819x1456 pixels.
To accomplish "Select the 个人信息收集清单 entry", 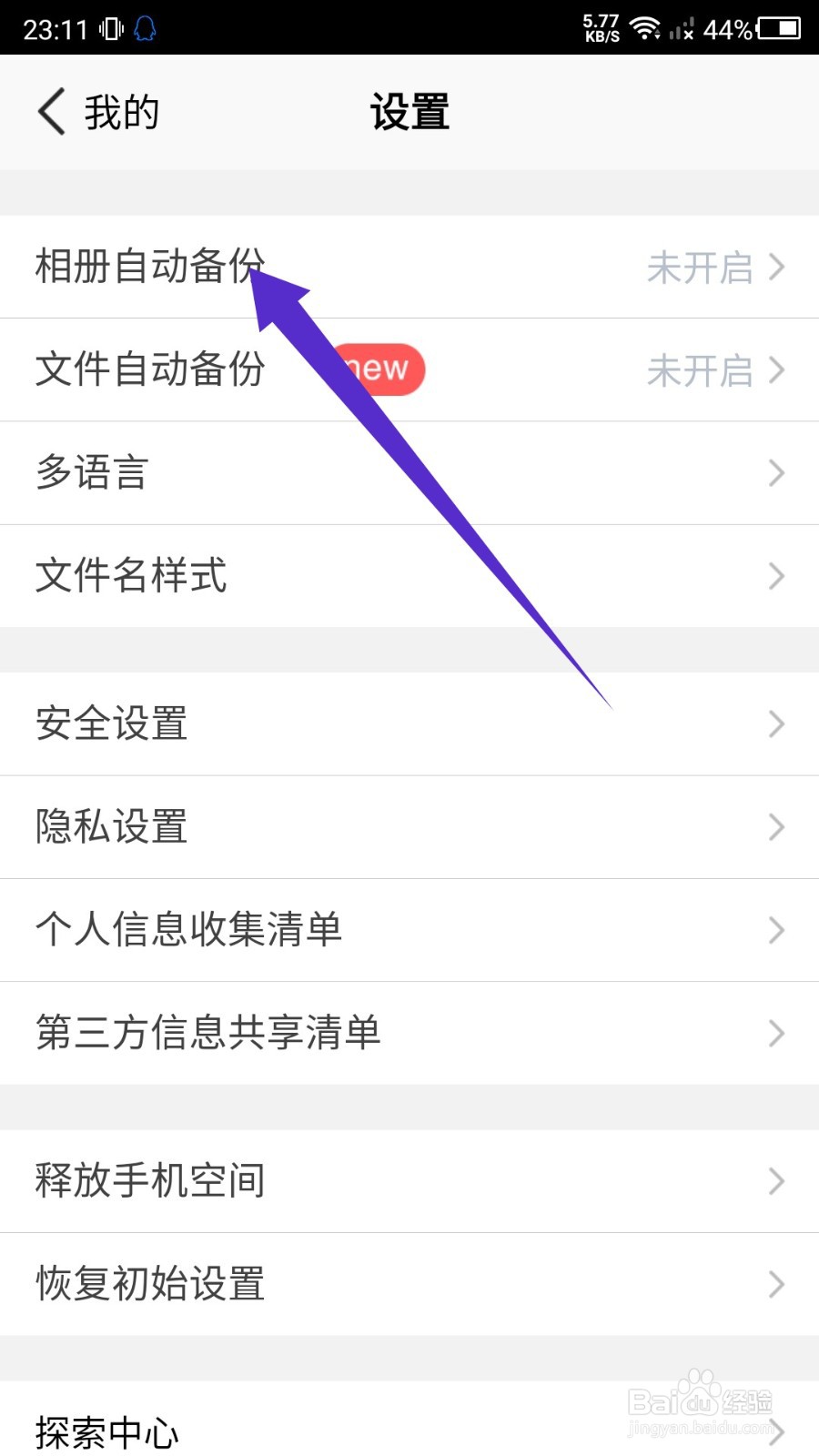I will click(x=189, y=930).
